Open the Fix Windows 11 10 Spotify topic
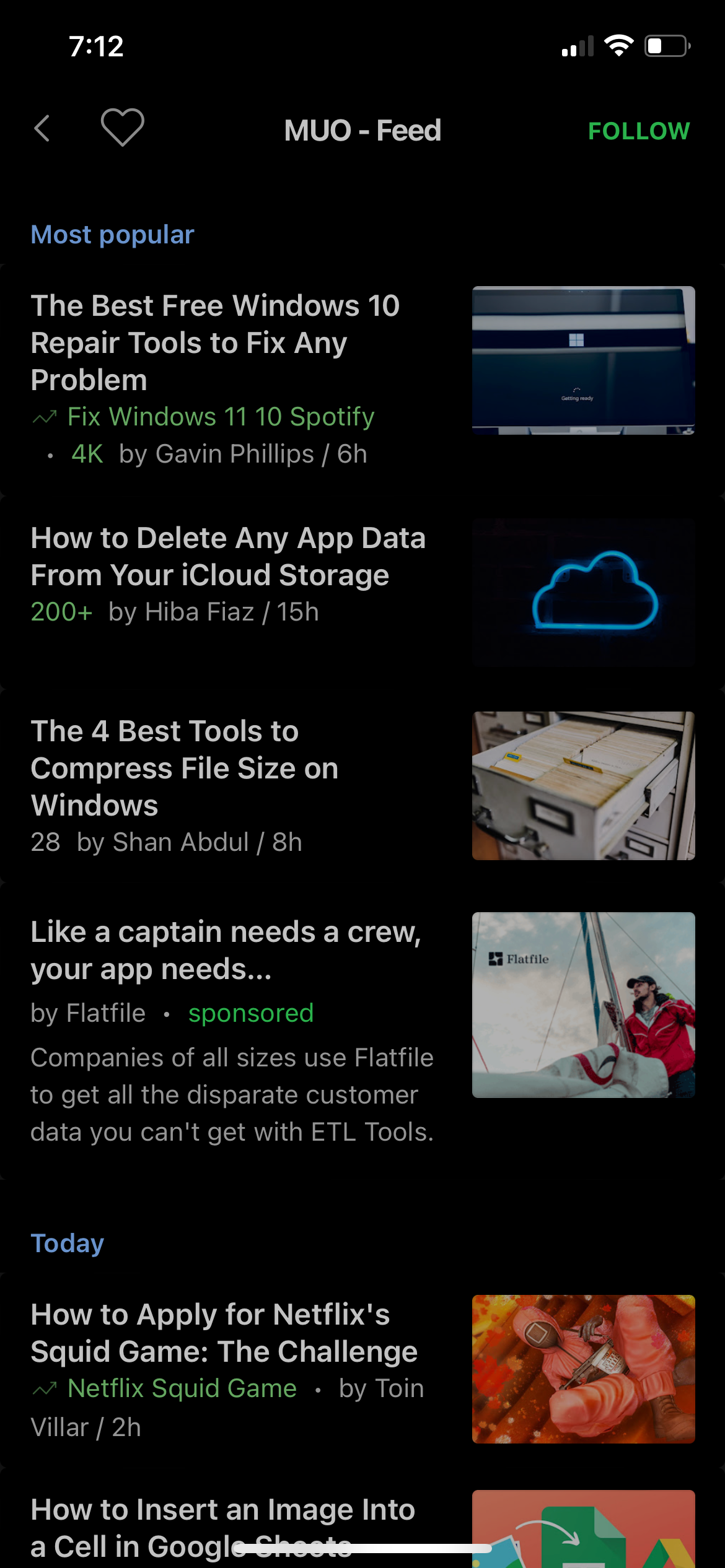The width and height of the screenshot is (725, 1568). pos(221,417)
